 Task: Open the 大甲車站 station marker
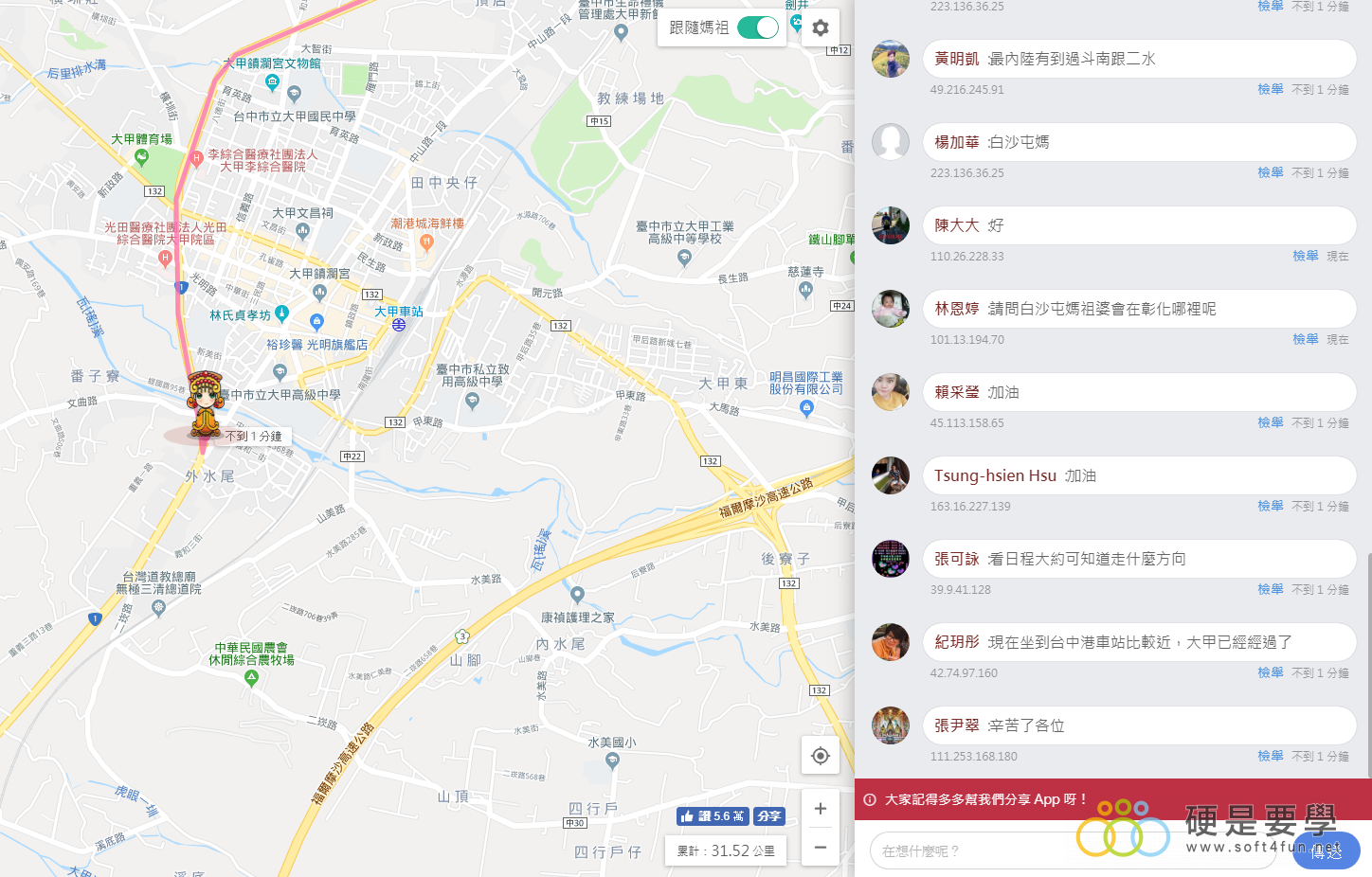[399, 325]
